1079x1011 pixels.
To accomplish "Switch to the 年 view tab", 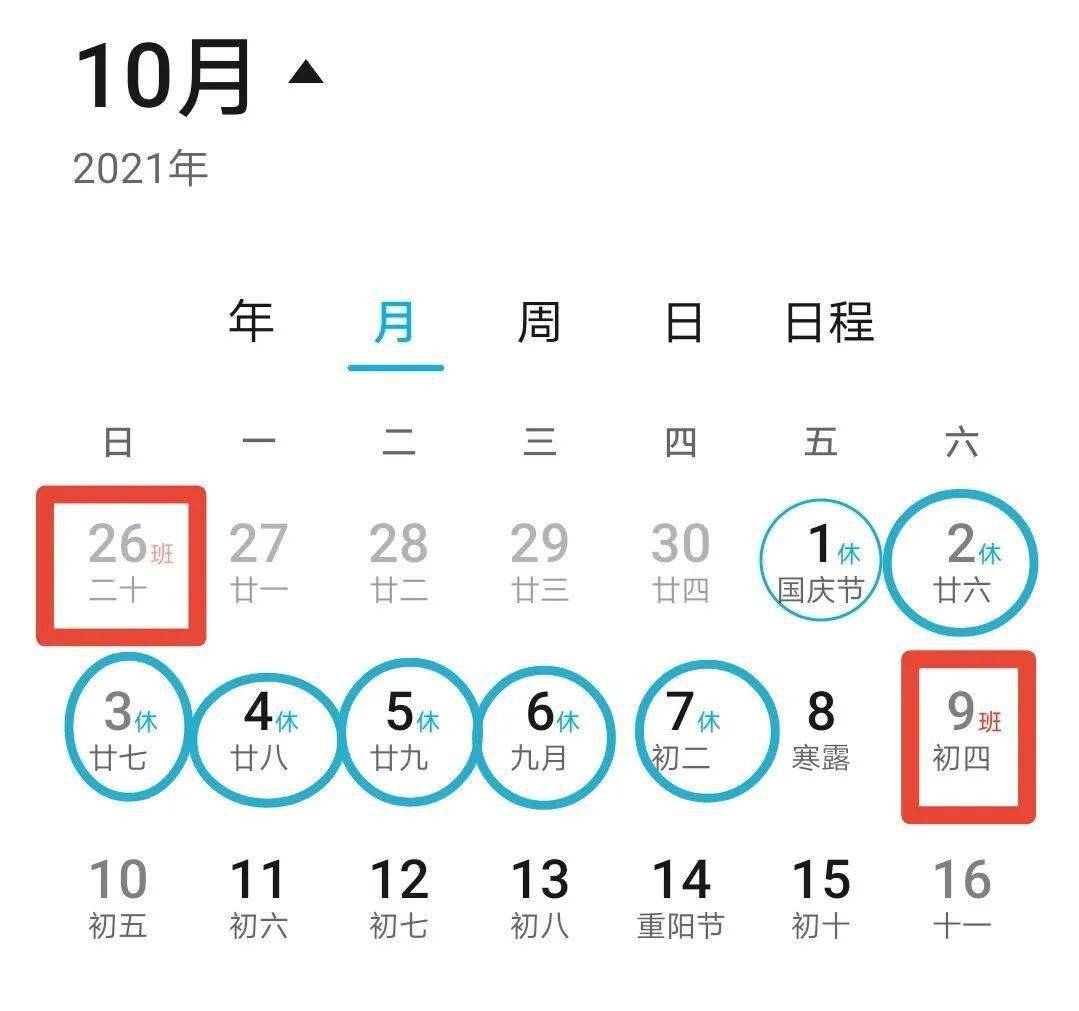I will pos(250,322).
